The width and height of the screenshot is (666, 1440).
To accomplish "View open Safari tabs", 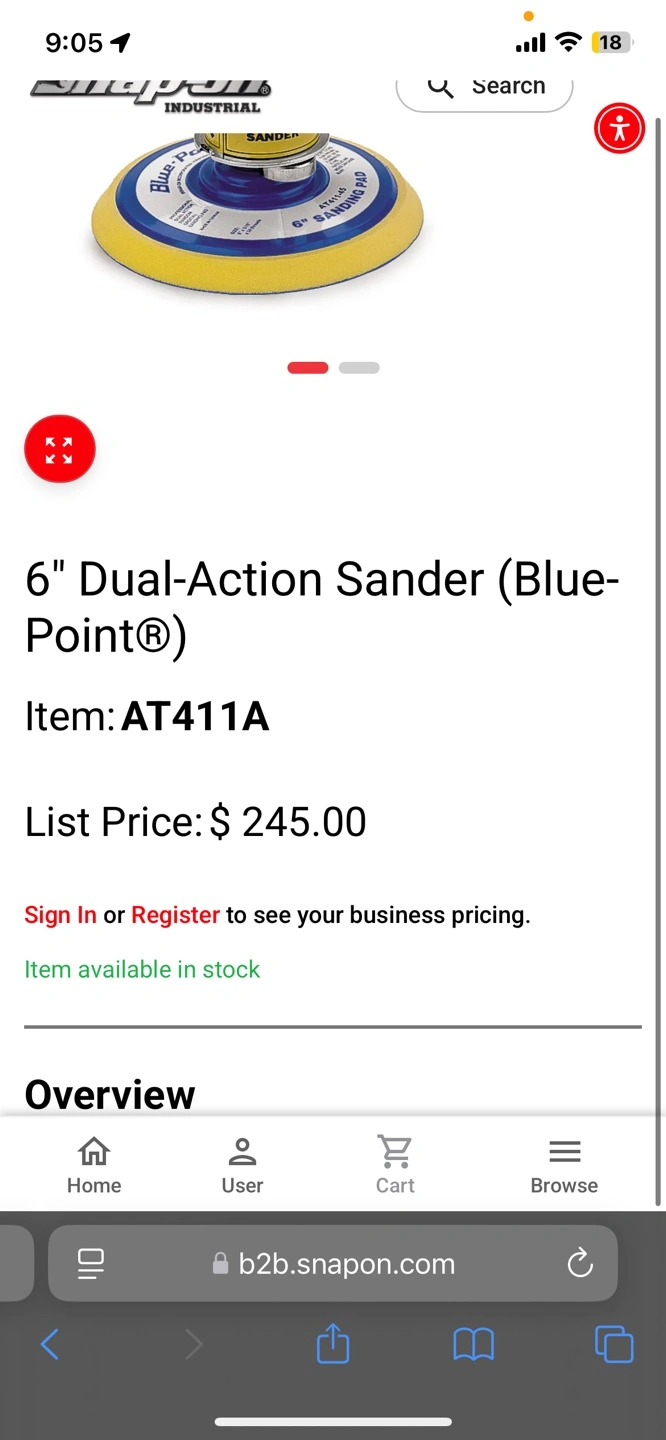I will coord(614,1344).
